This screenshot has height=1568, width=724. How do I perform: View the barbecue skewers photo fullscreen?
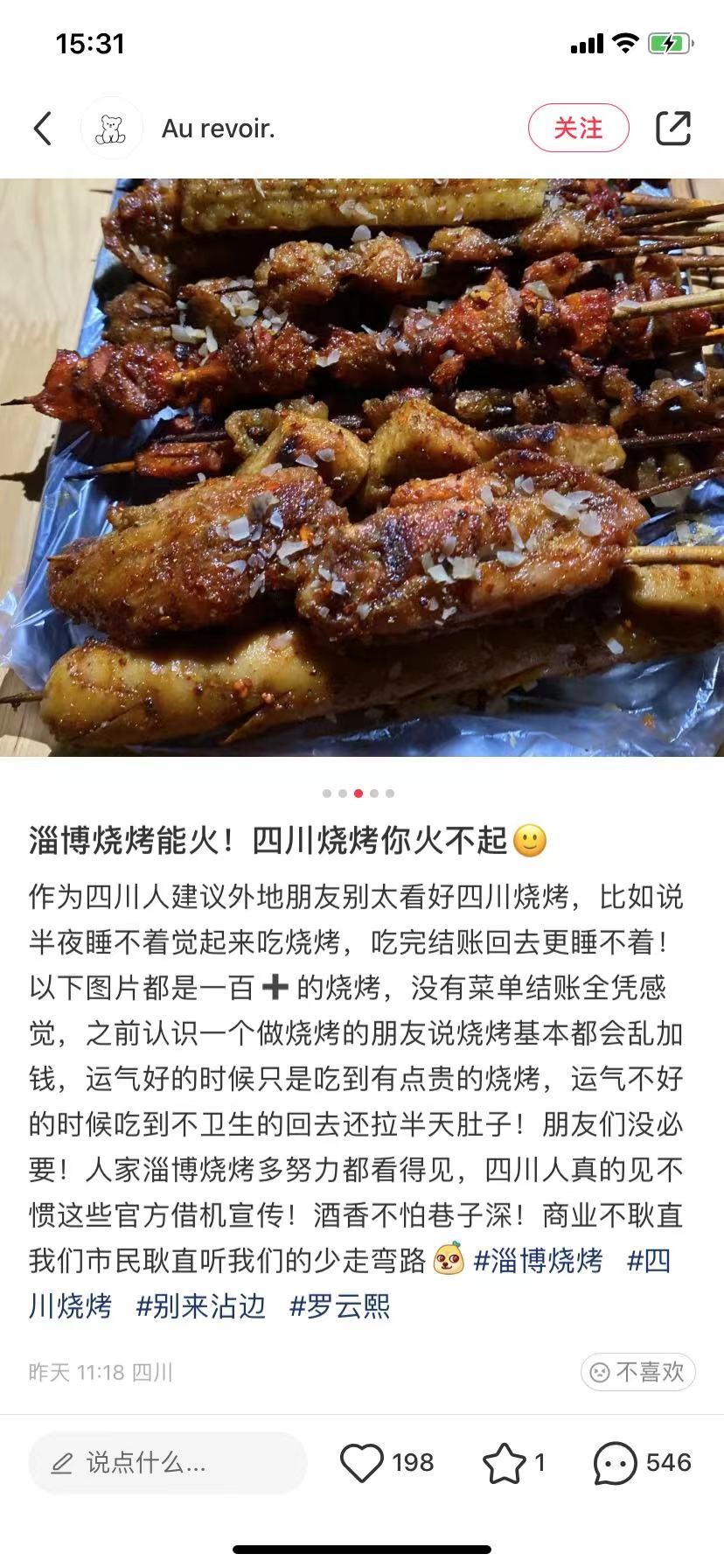(x=362, y=467)
